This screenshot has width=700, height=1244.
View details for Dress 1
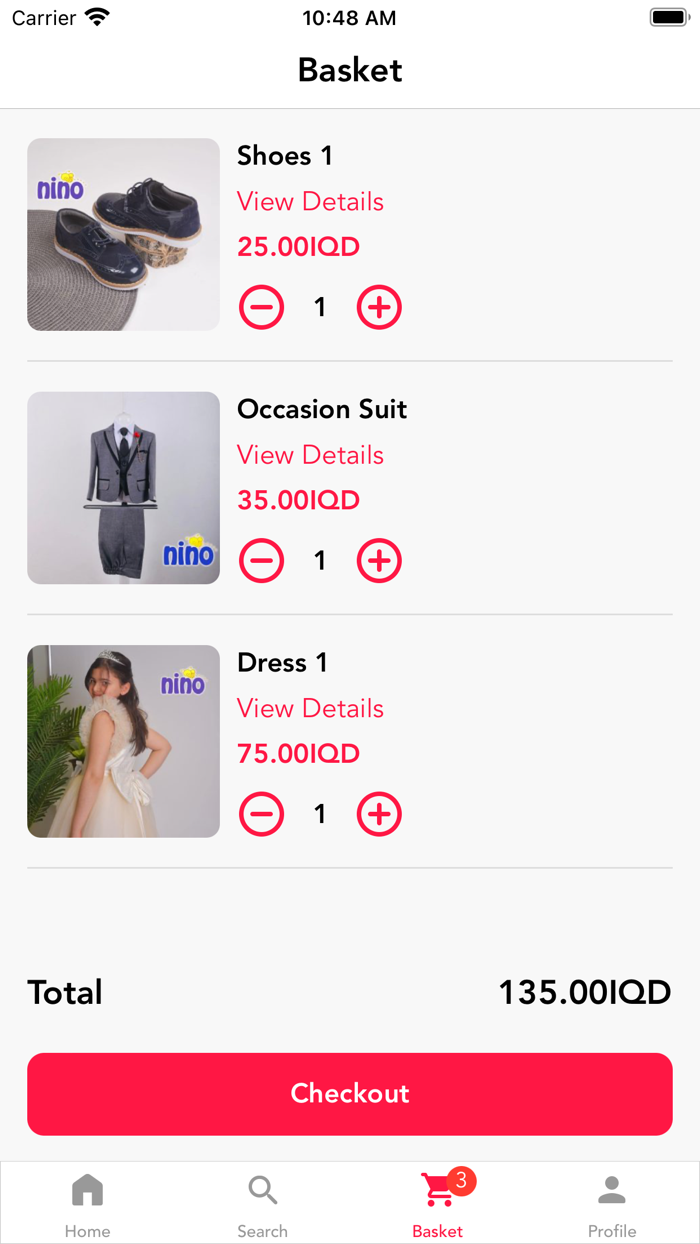click(x=310, y=709)
